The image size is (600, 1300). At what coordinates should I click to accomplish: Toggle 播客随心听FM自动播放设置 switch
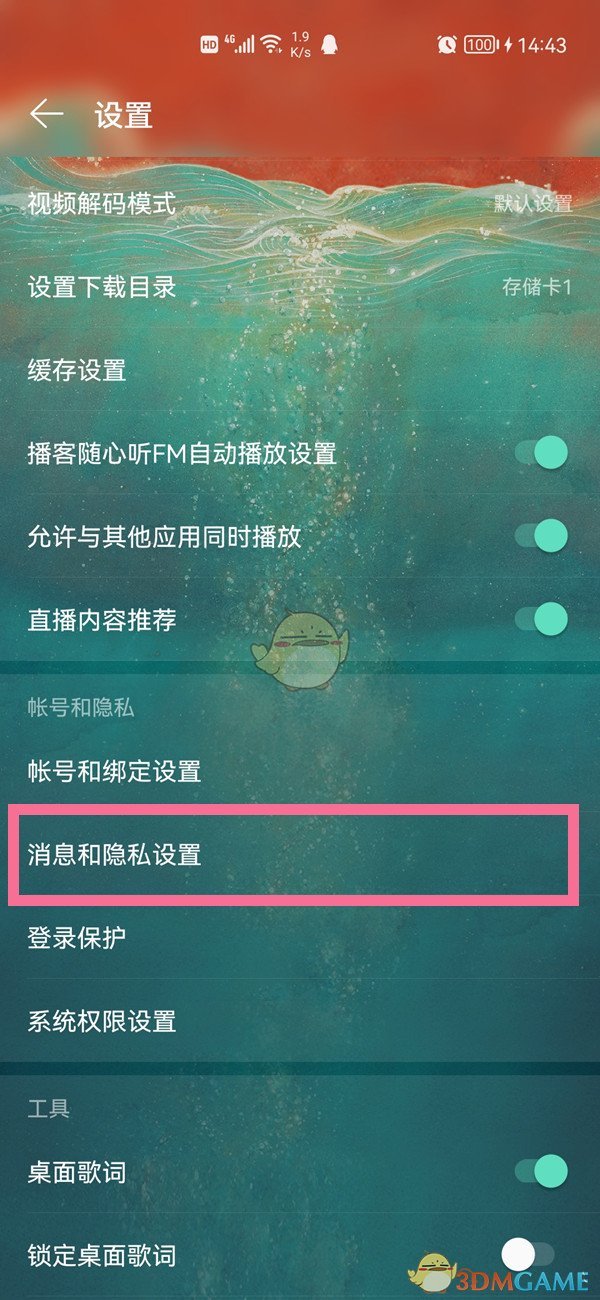[x=541, y=453]
